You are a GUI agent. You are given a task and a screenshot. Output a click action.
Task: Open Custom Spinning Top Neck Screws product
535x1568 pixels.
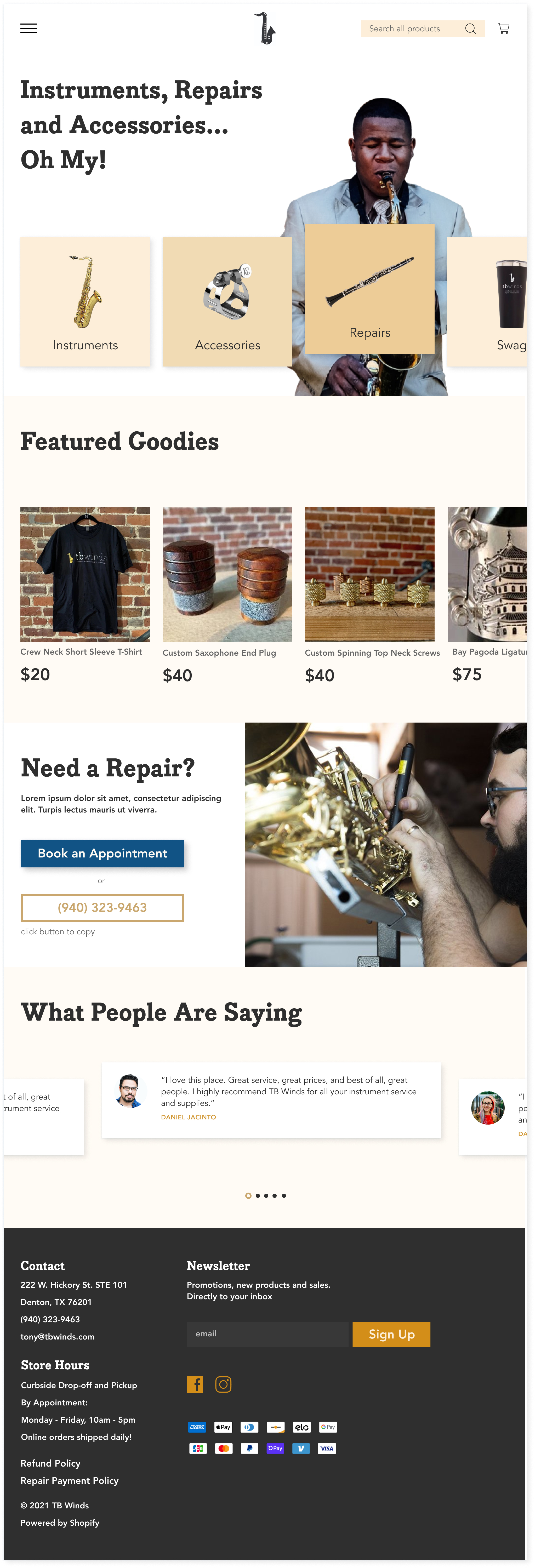369,574
